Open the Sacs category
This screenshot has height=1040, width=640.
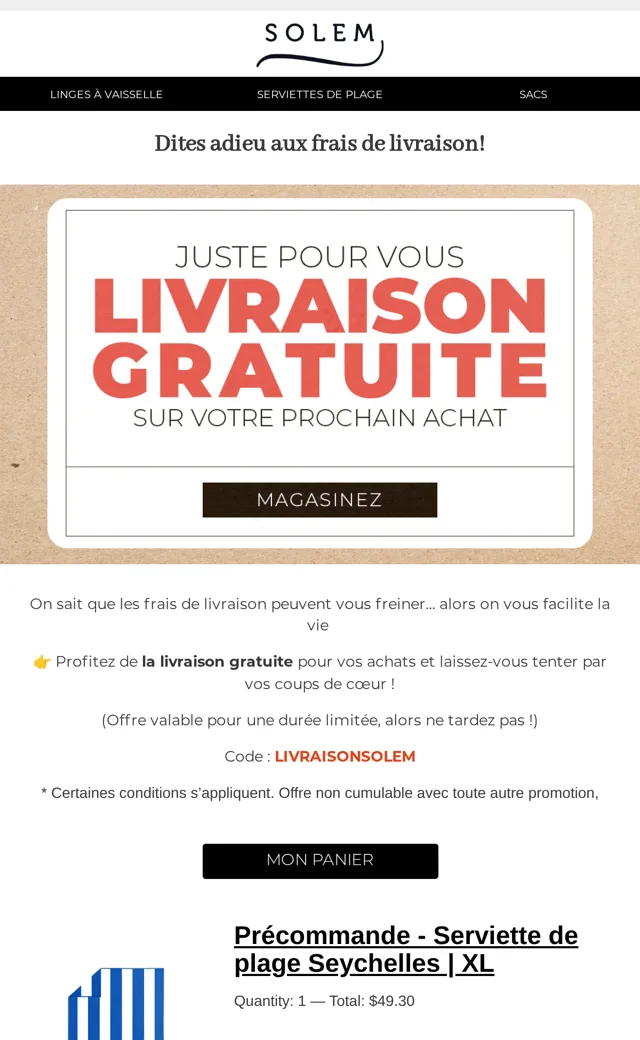click(x=533, y=94)
